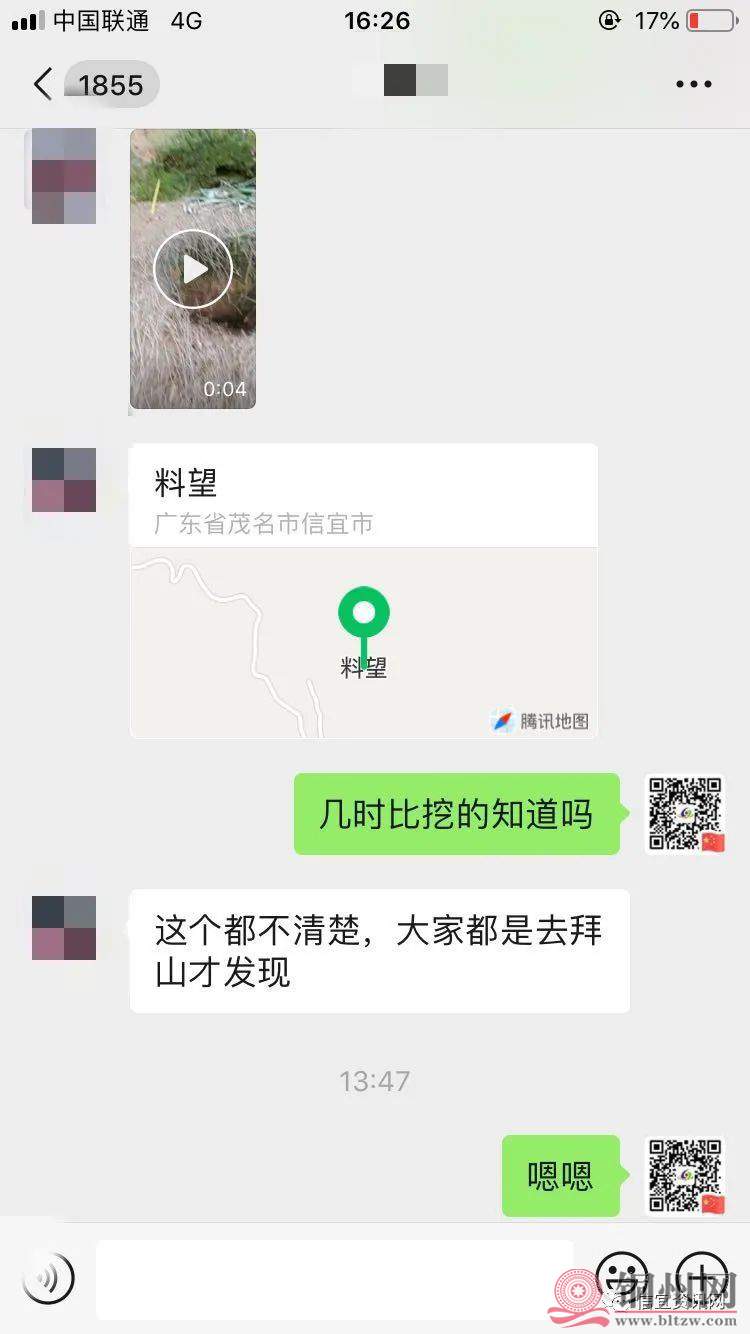Open the emoji sticker panel
This screenshot has width=750, height=1334.
pyautogui.click(x=622, y=1276)
